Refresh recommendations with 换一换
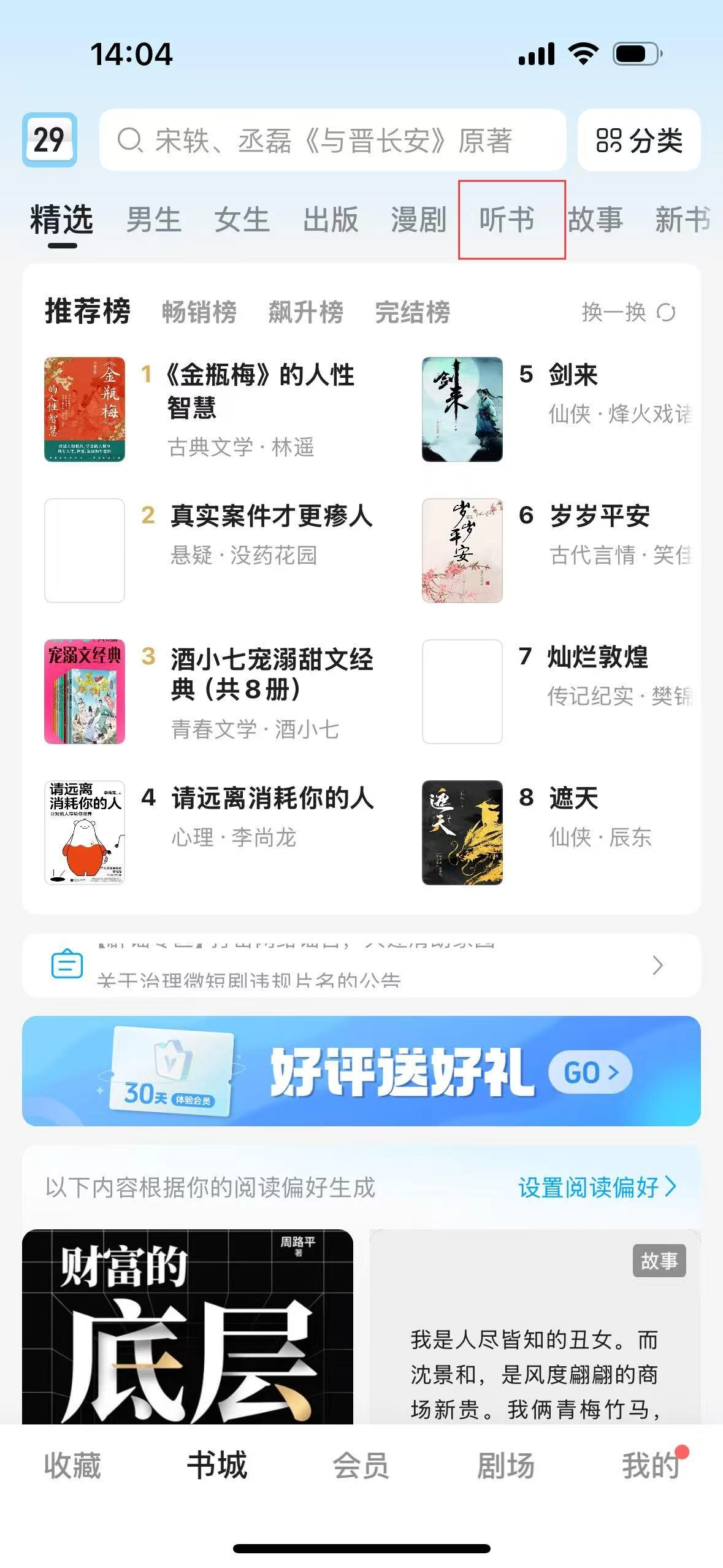The image size is (723, 1568). click(x=628, y=312)
